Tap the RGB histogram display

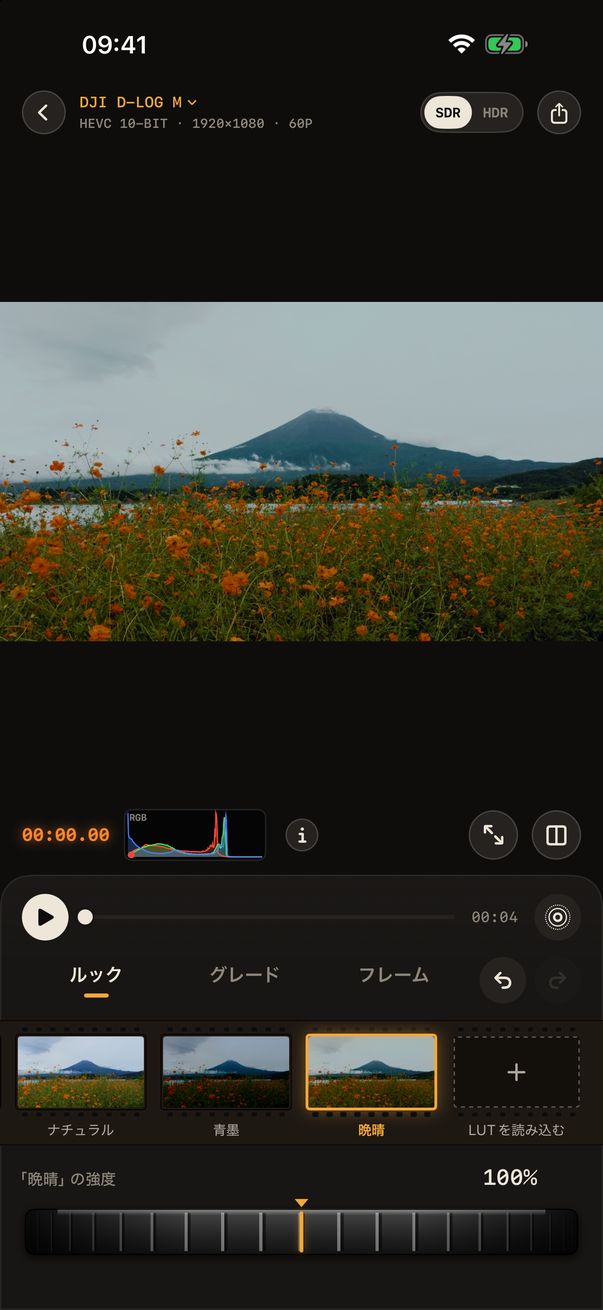195,835
